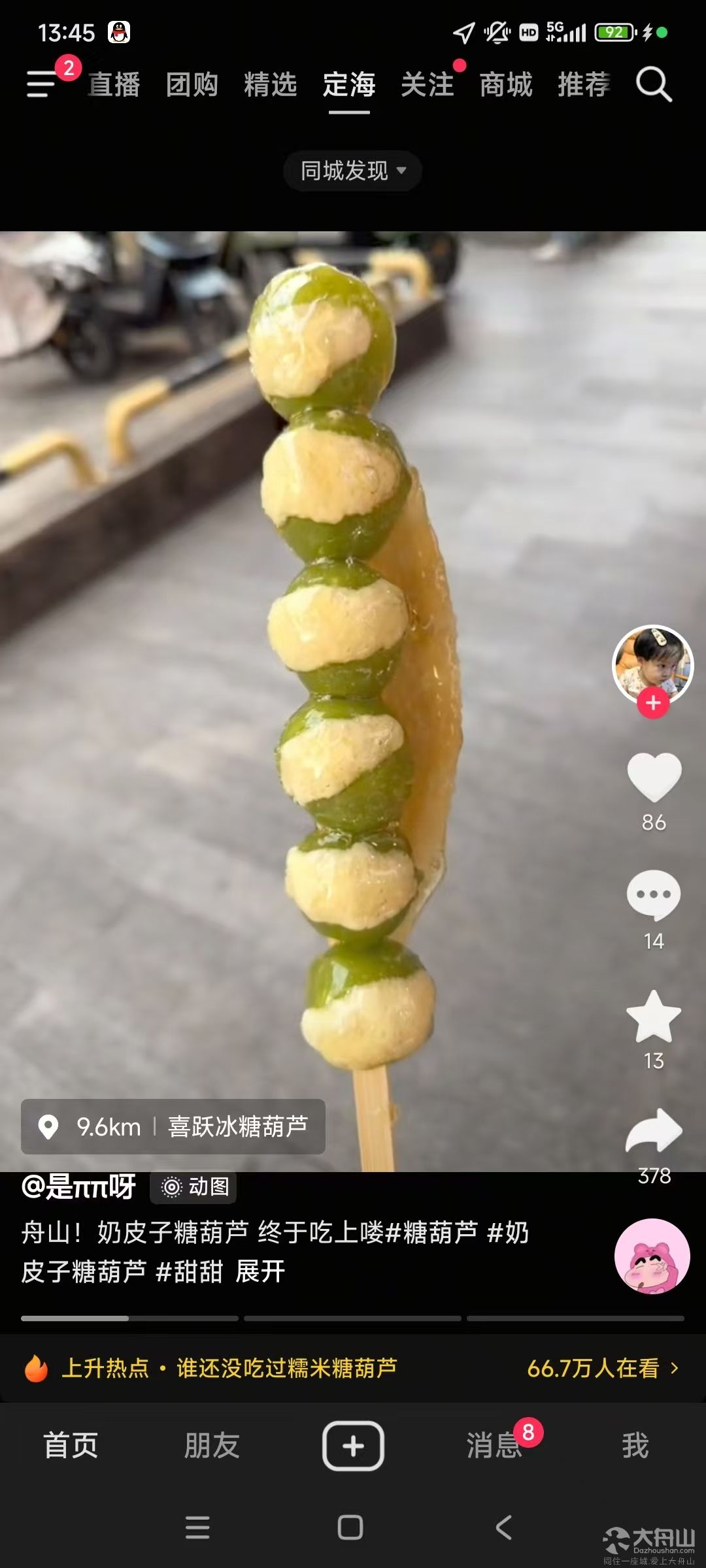Switch to the 团购 tab
Screen dimensions: 706x1568
(192, 85)
